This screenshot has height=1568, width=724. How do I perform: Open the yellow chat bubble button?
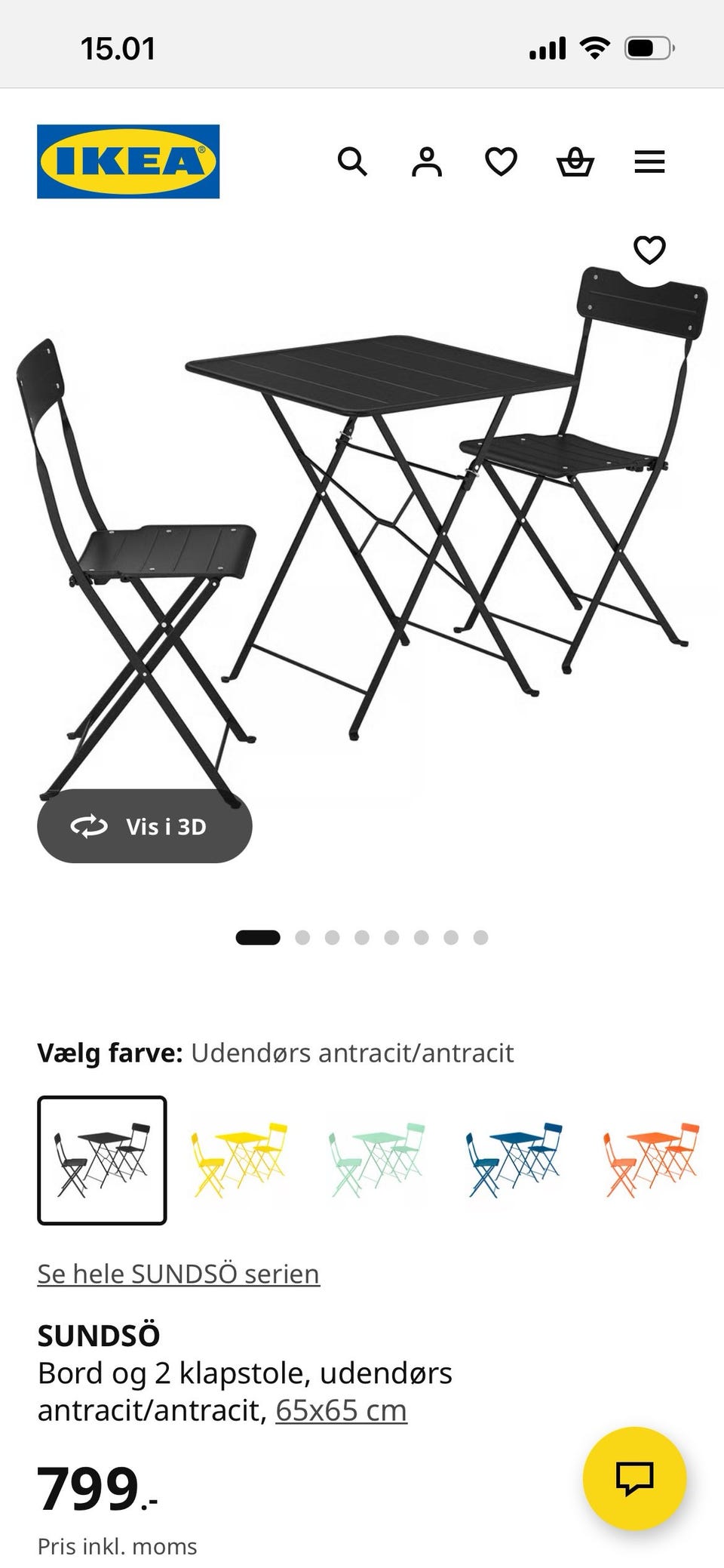(x=634, y=1477)
